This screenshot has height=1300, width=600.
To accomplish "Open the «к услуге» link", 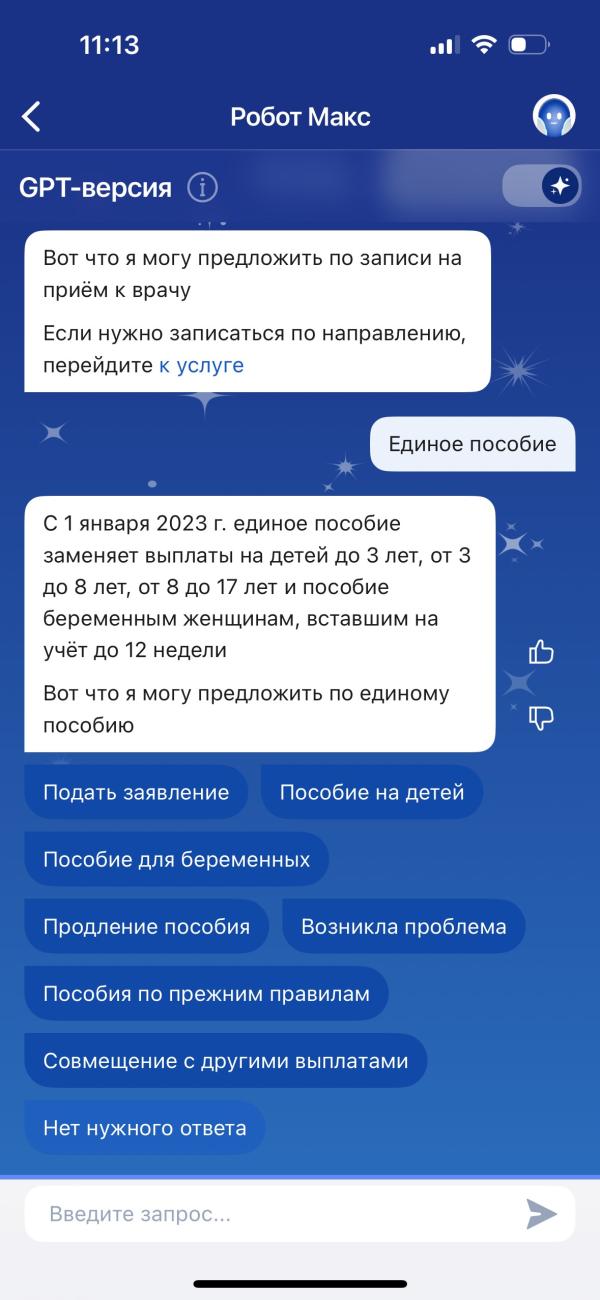I will [x=201, y=365].
